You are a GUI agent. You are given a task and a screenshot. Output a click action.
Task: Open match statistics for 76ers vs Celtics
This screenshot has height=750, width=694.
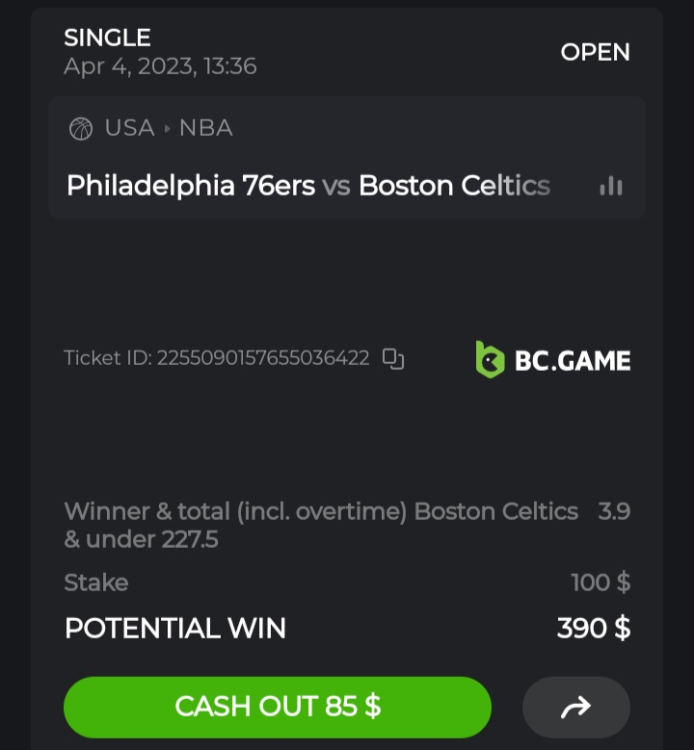(610, 186)
